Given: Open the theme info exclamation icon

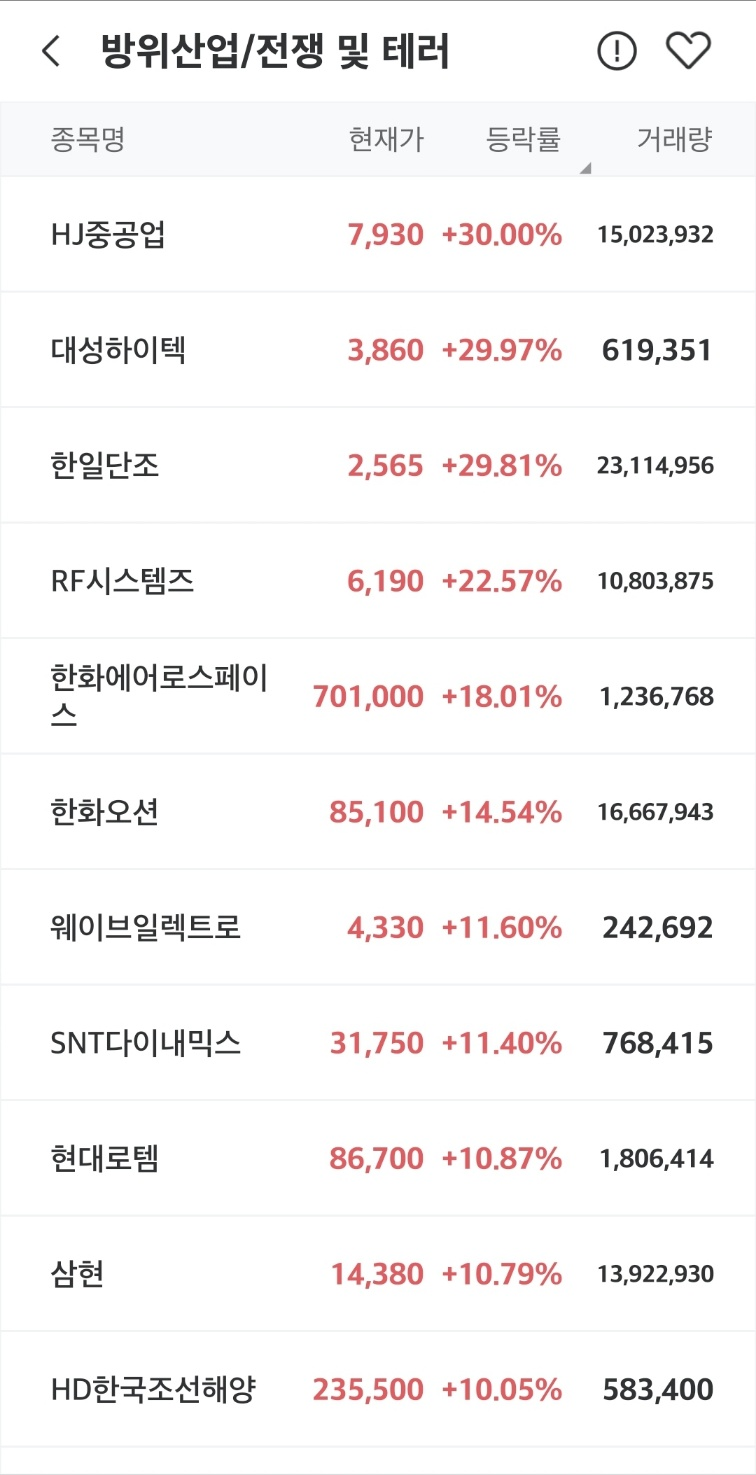Looking at the screenshot, I should tap(617, 51).
